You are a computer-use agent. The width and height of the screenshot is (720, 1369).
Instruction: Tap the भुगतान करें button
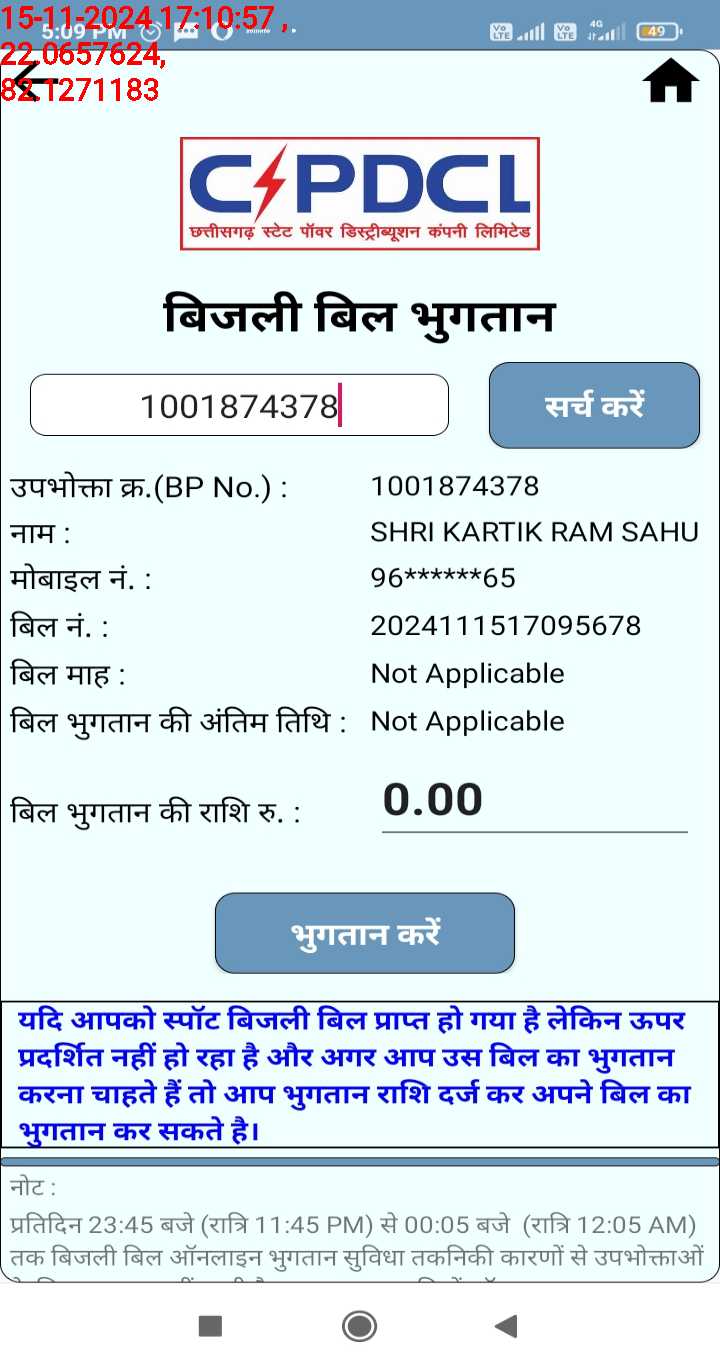365,933
